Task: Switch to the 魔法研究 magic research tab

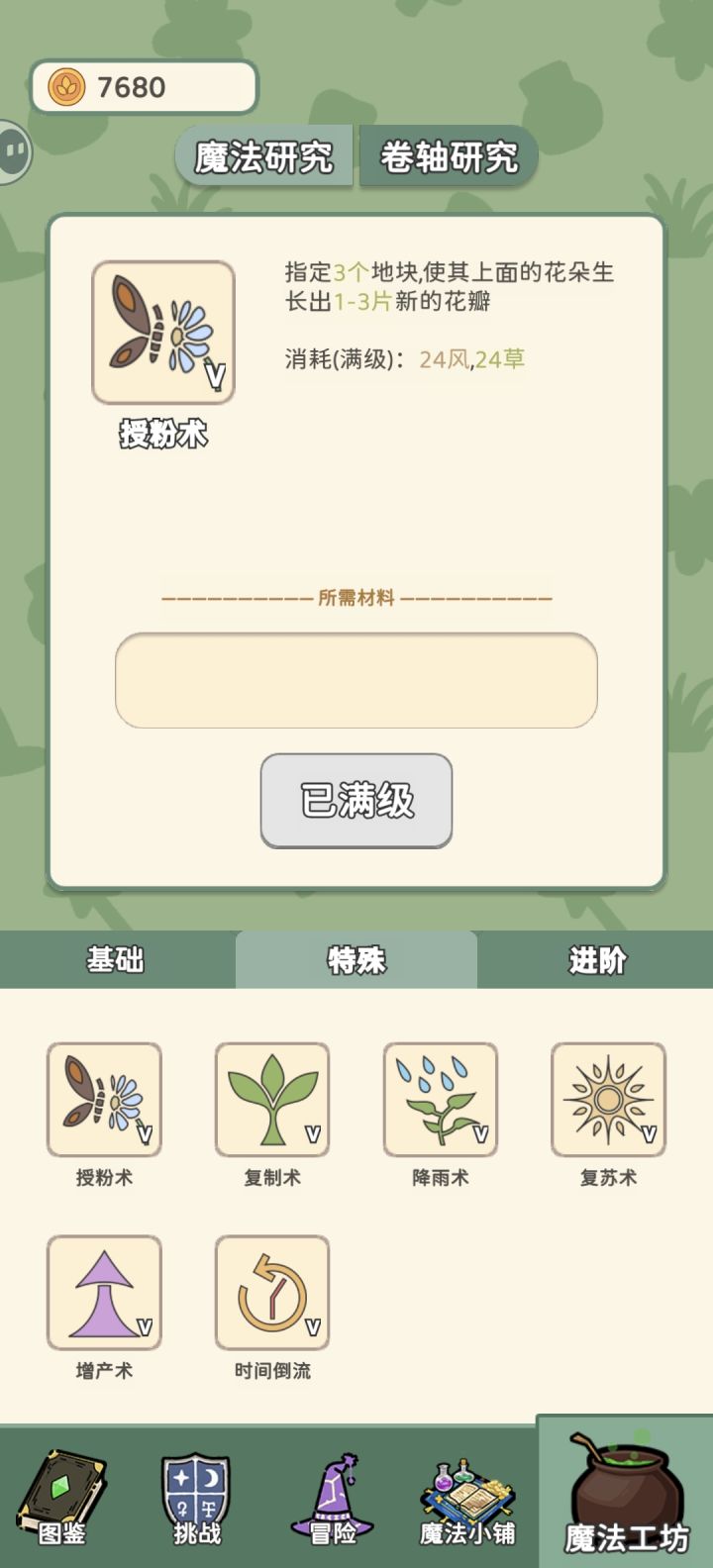Action: point(264,156)
